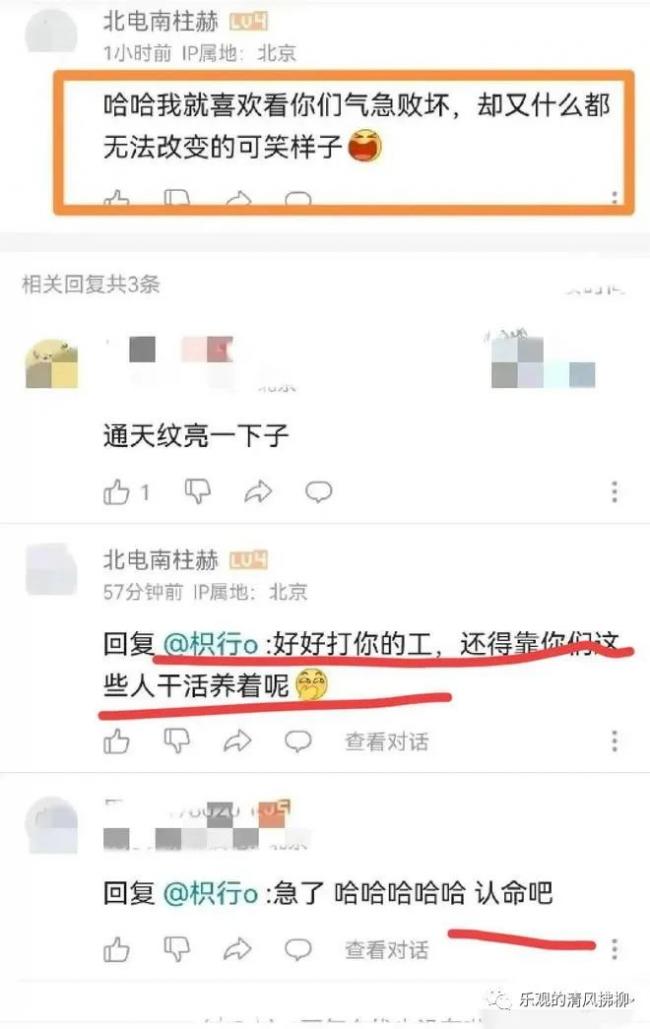Viewport: 650px width, 1029px height.
Task: Reply to the comment "通天纹亮一下子"
Action: point(318,491)
